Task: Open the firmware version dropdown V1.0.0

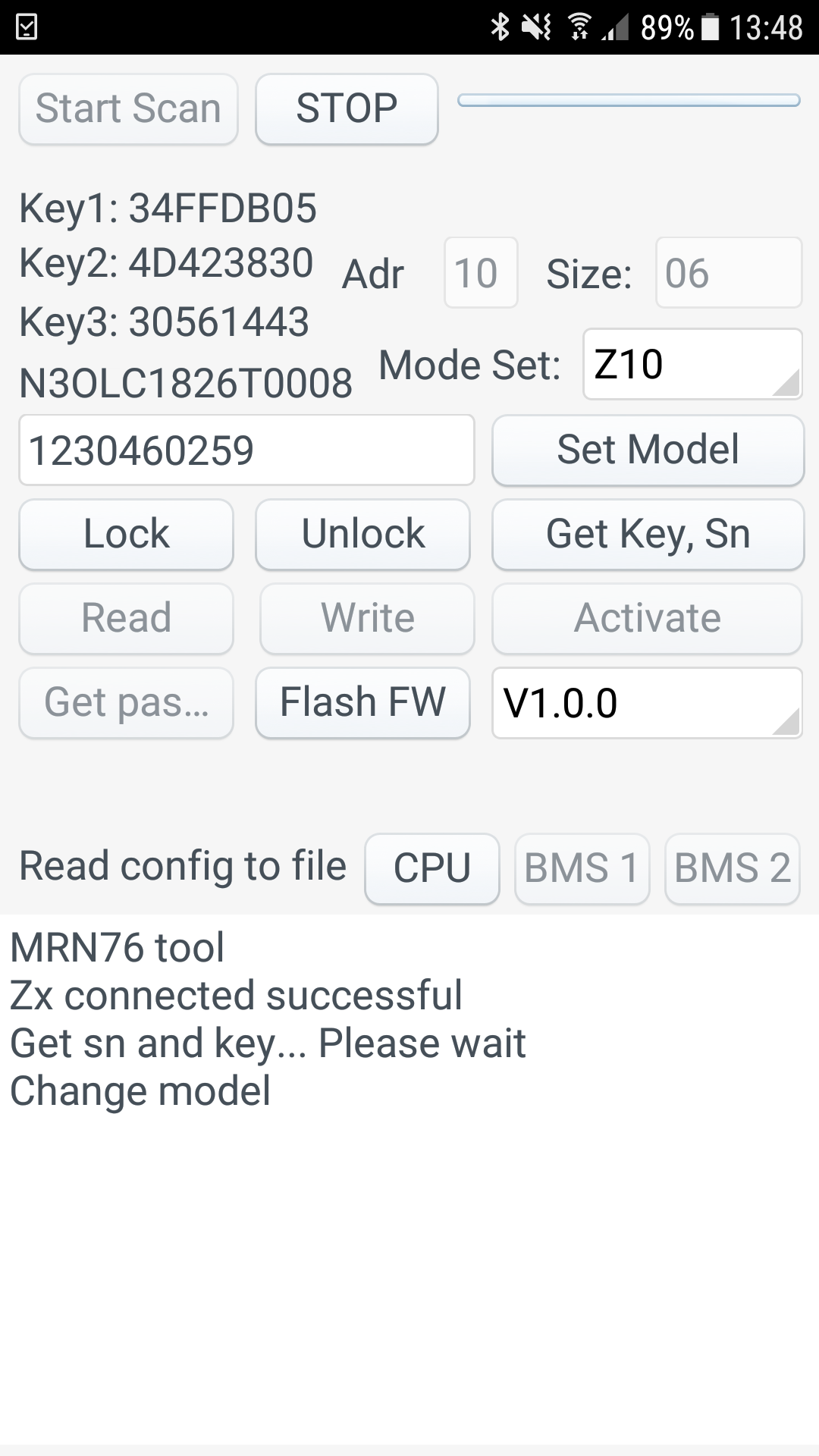Action: point(647,702)
